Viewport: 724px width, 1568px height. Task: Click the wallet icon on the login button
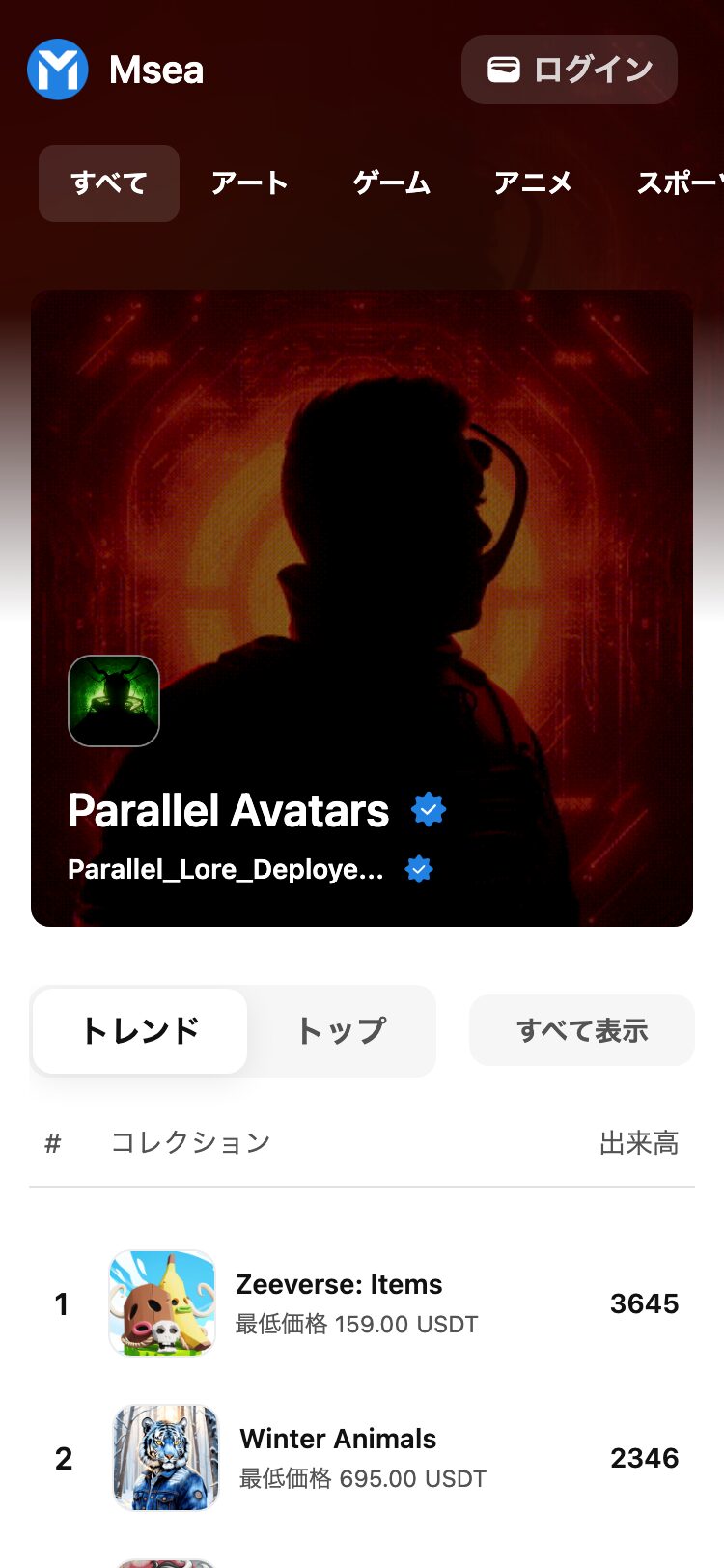506,69
